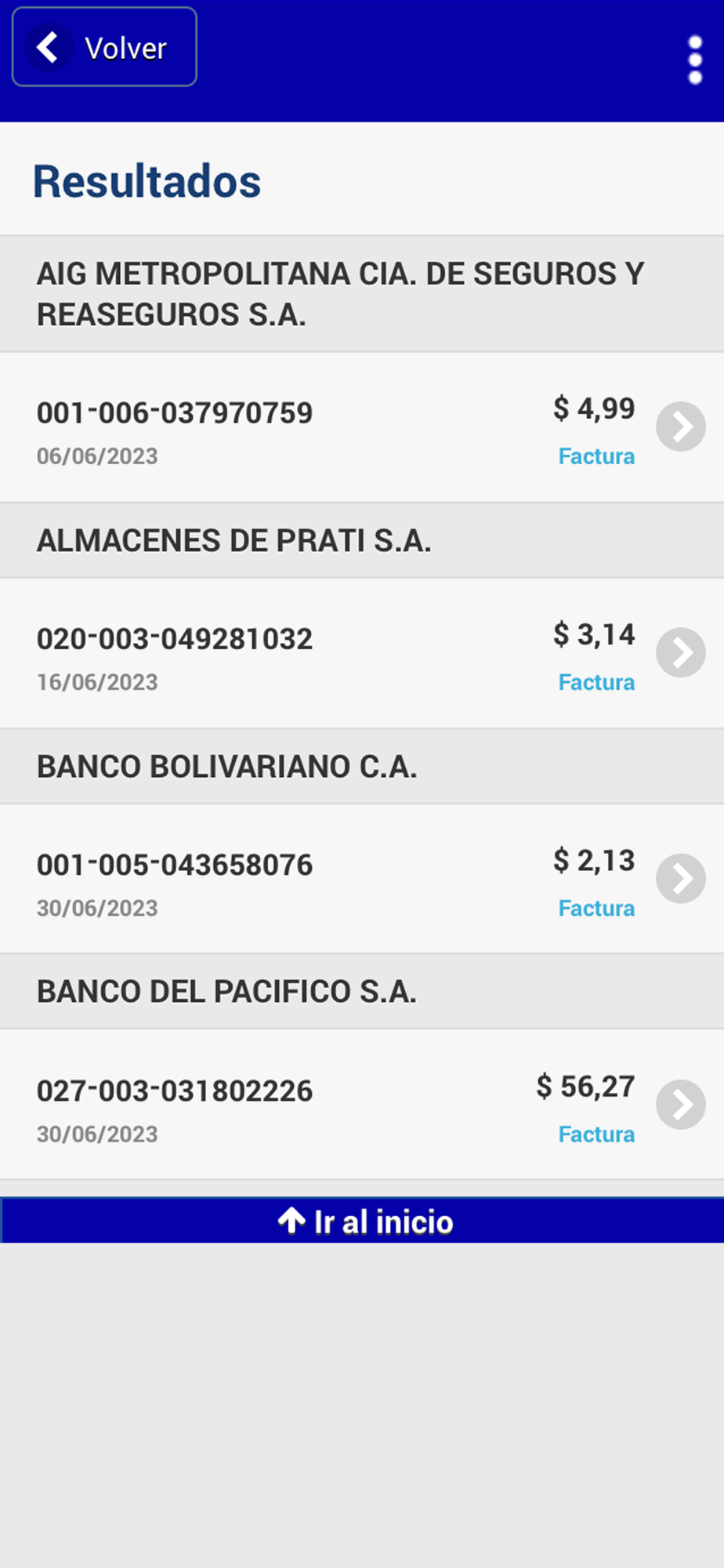Go back with the Volver button
The width and height of the screenshot is (724, 1568).
(x=104, y=47)
